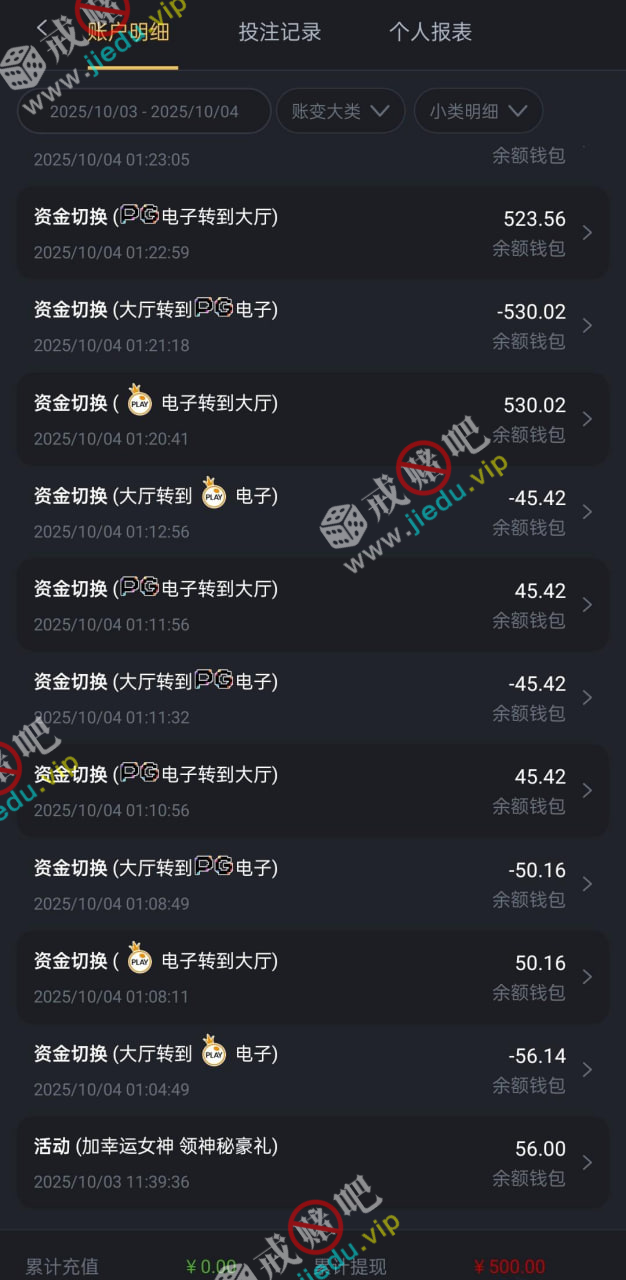Open the 523.56 transfer record at 01:22:59

click(x=312, y=233)
